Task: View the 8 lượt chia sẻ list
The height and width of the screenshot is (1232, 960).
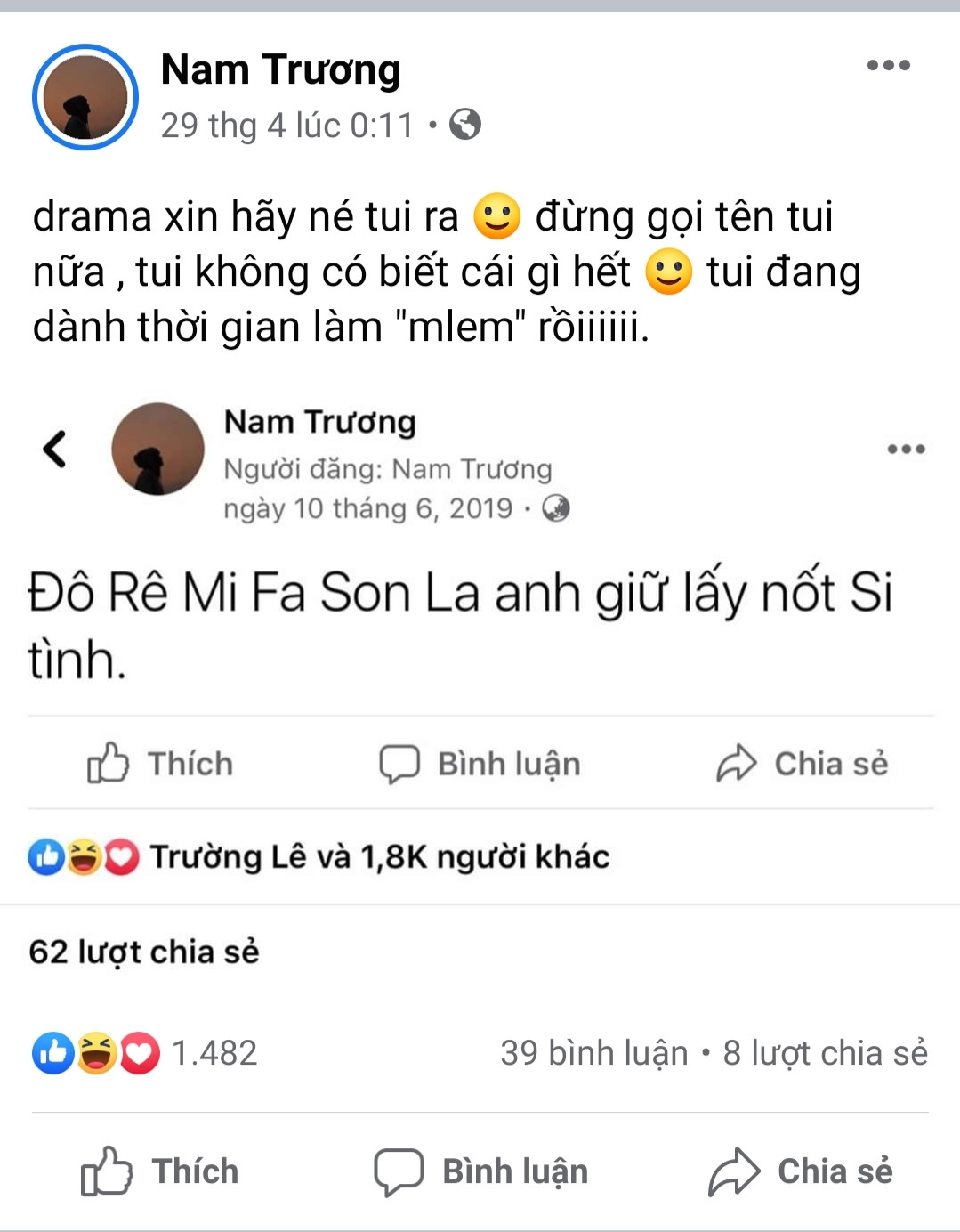Action: coord(825,1053)
